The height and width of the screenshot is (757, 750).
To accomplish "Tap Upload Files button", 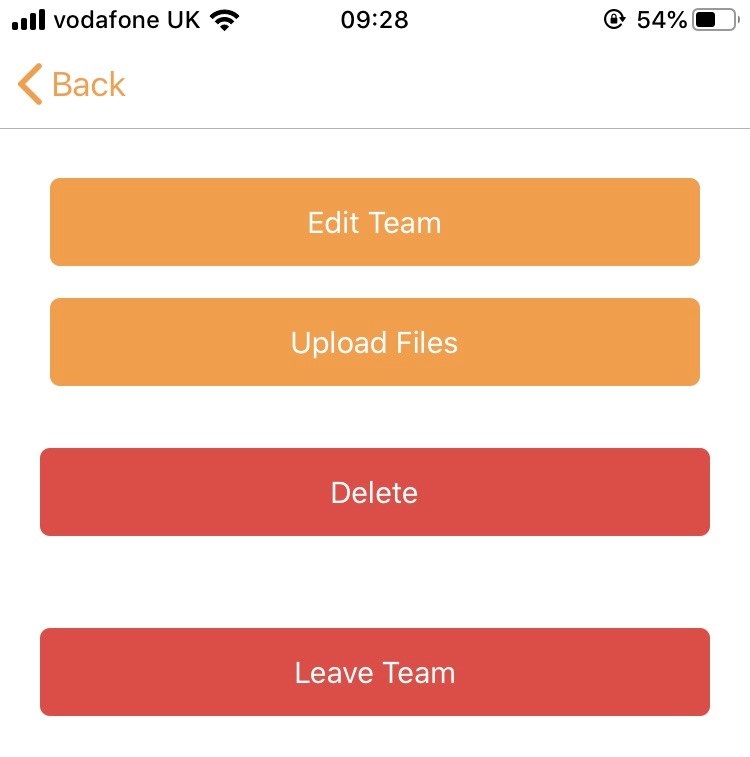I will [375, 342].
